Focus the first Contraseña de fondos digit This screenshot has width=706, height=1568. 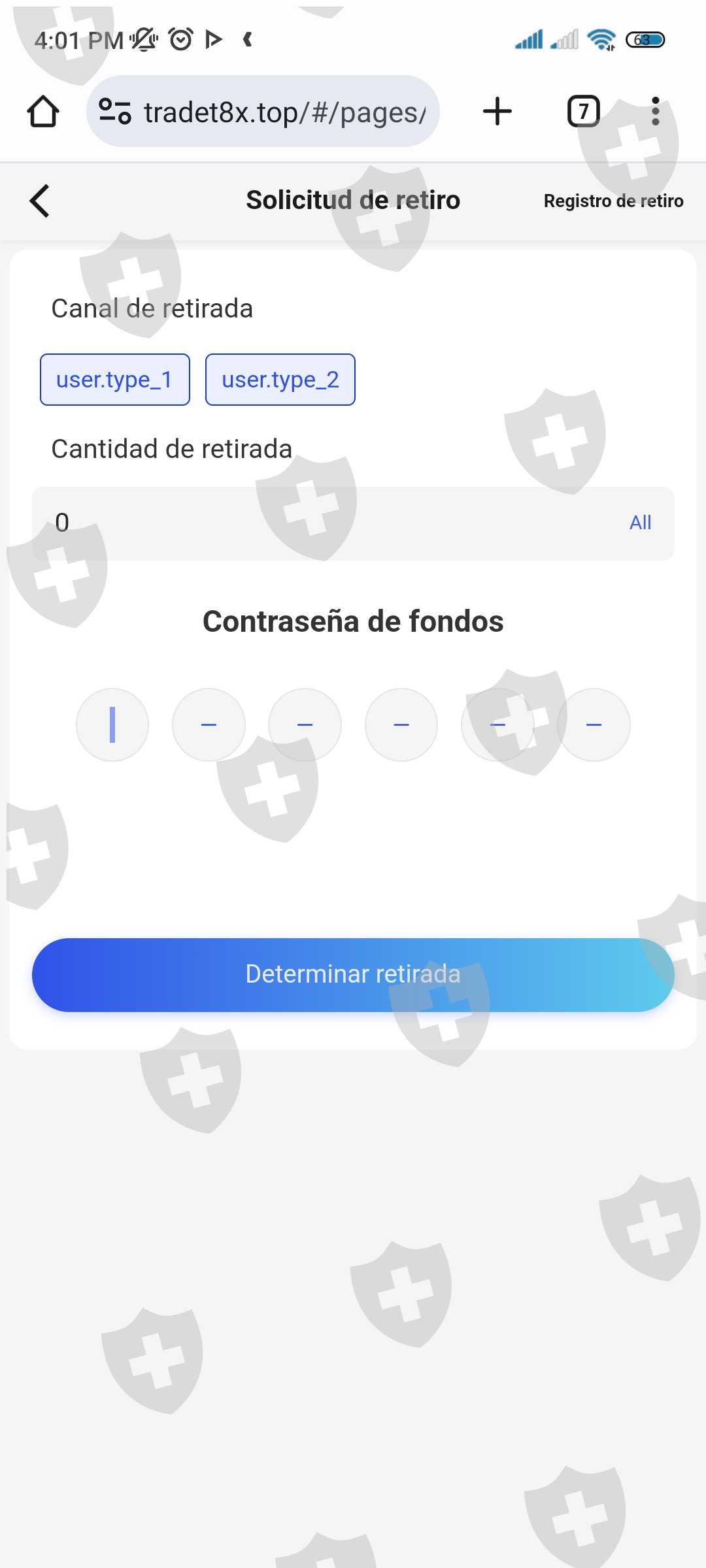(x=112, y=725)
